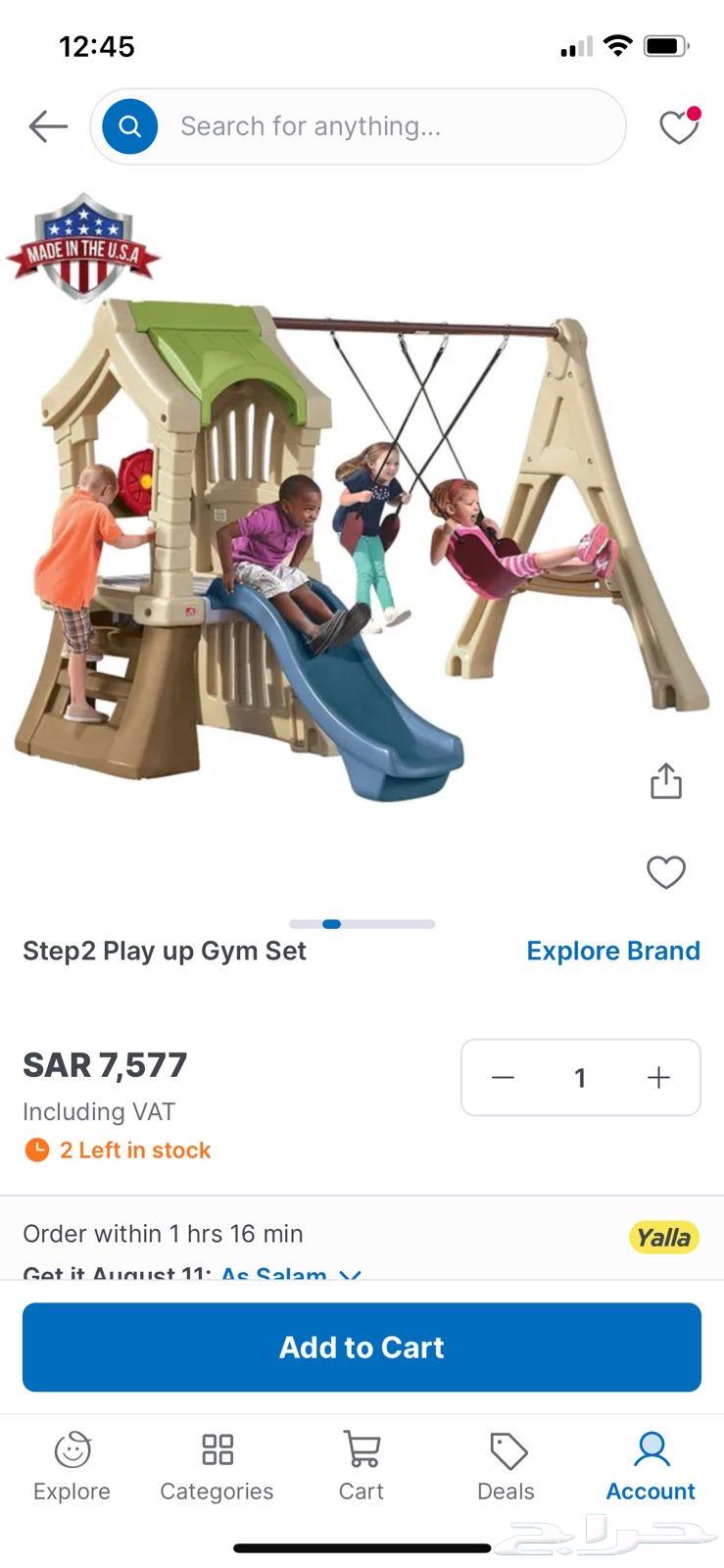Open the Account tab
Screen dimensions: 724x1568
pyautogui.click(x=651, y=1466)
